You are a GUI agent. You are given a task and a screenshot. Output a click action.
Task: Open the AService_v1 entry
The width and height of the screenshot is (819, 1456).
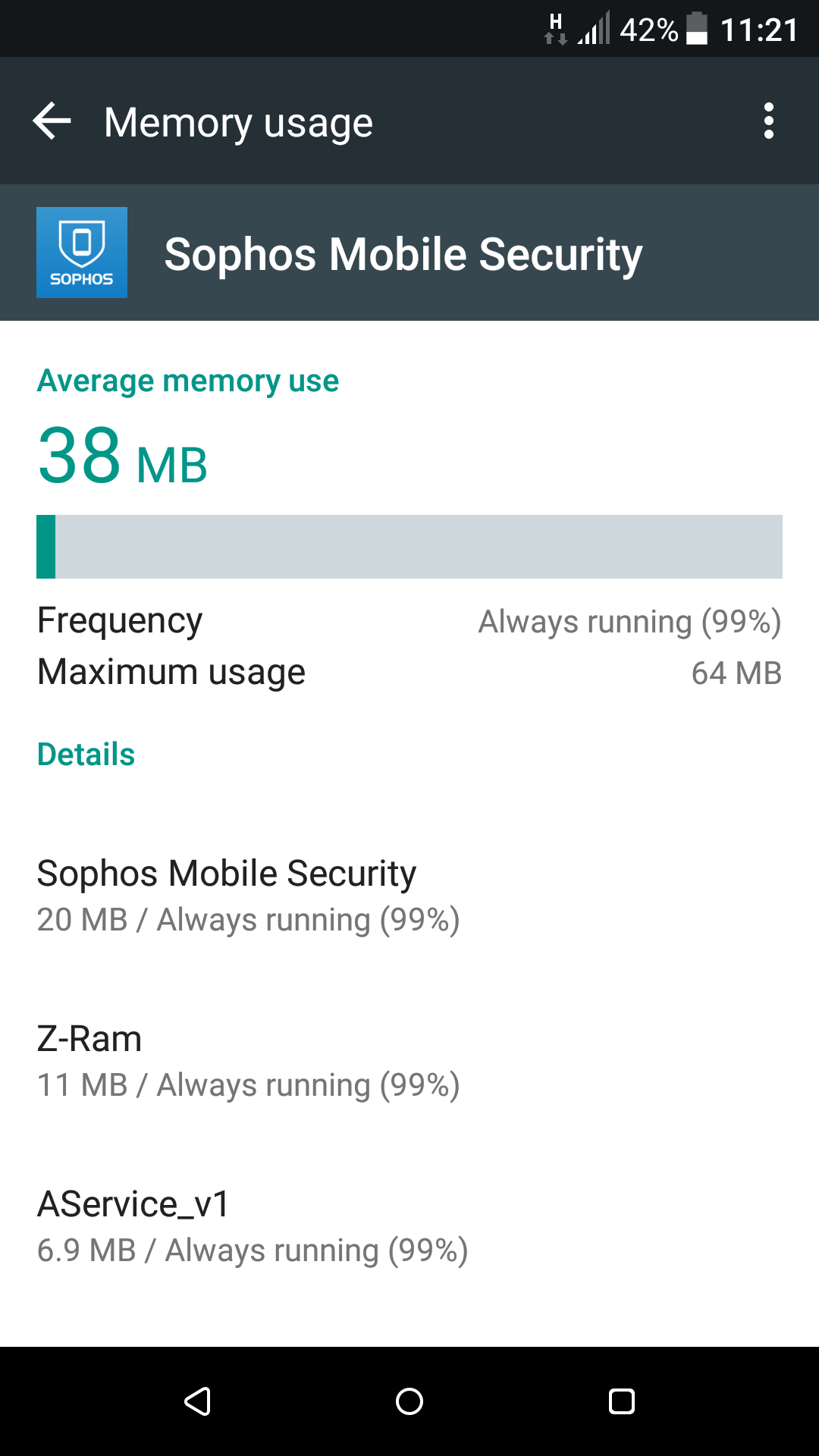tap(252, 1226)
